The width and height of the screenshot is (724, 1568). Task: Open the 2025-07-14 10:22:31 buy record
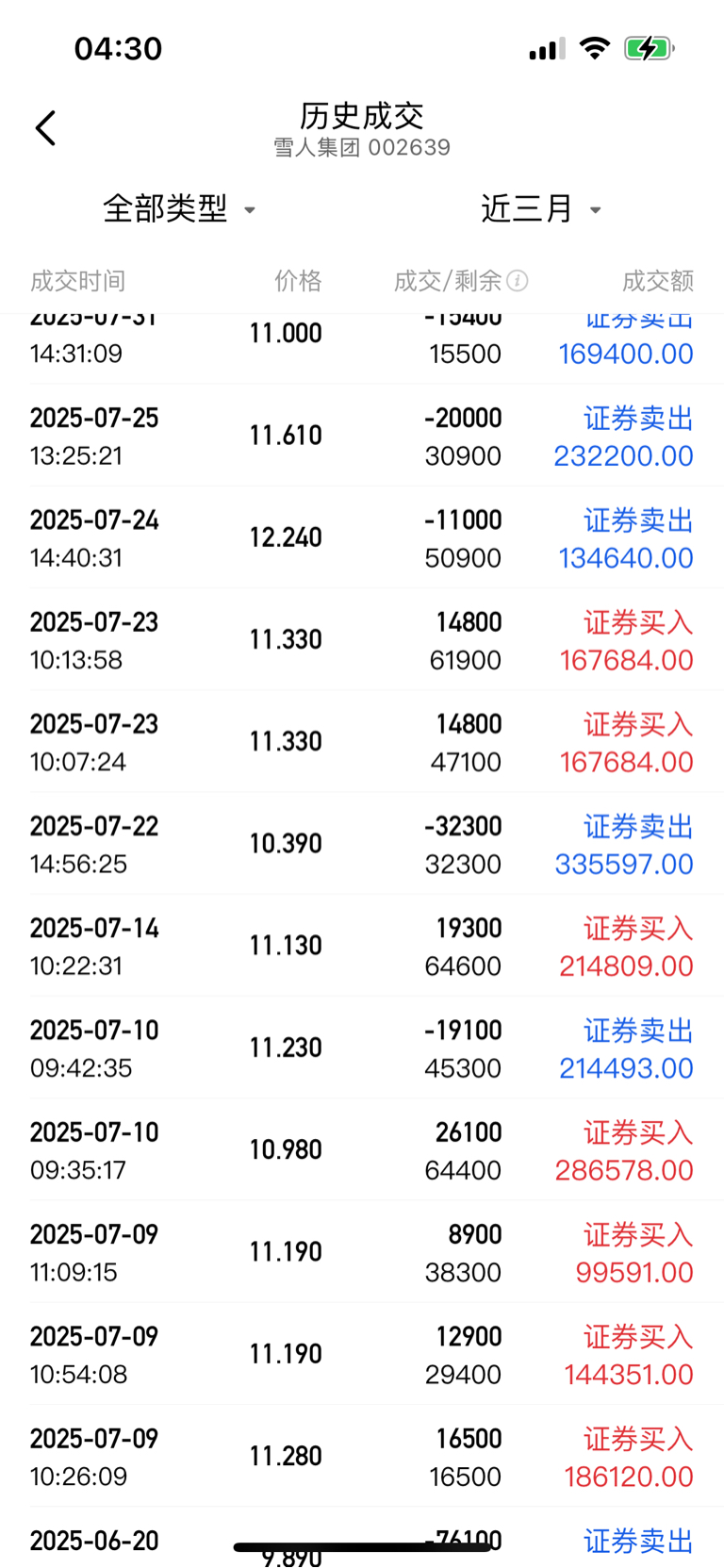362,946
